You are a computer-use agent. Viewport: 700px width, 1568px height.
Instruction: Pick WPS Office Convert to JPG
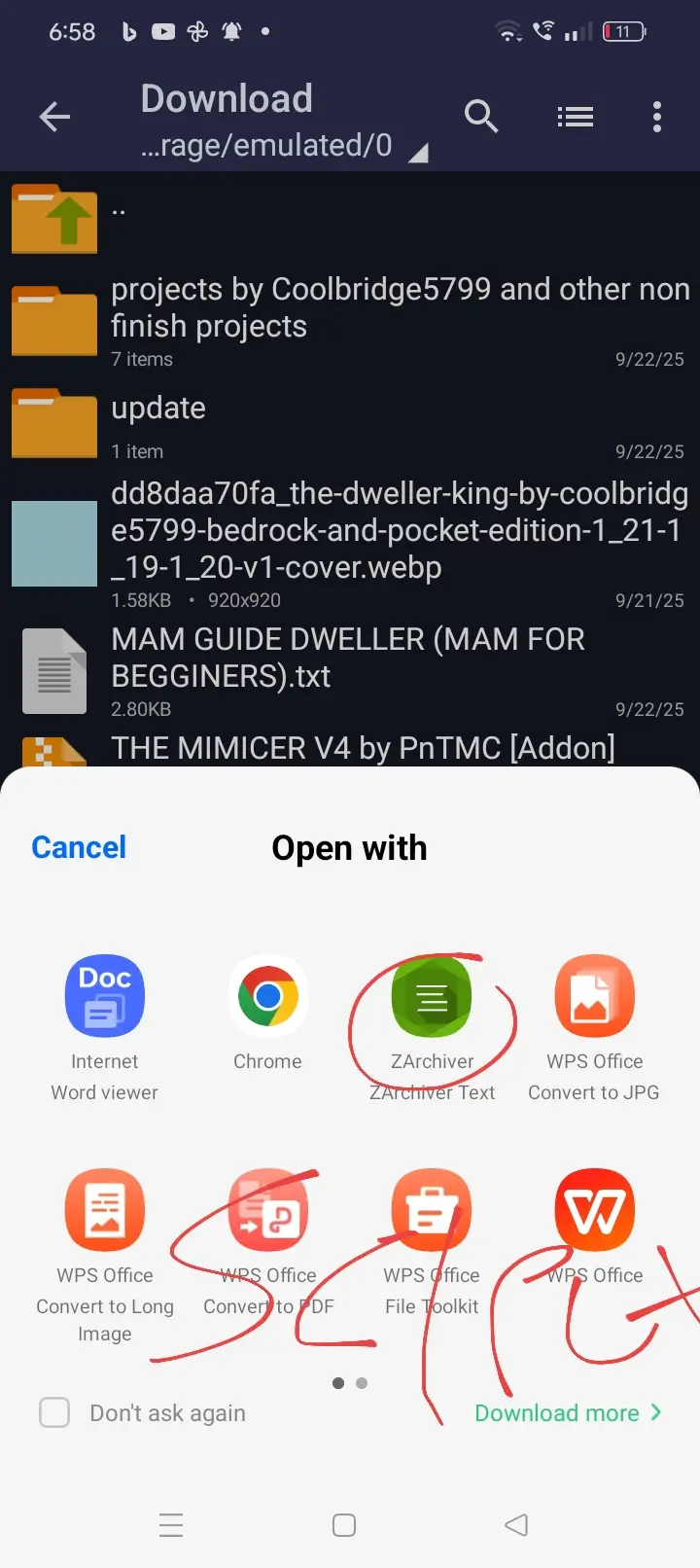point(594,1028)
